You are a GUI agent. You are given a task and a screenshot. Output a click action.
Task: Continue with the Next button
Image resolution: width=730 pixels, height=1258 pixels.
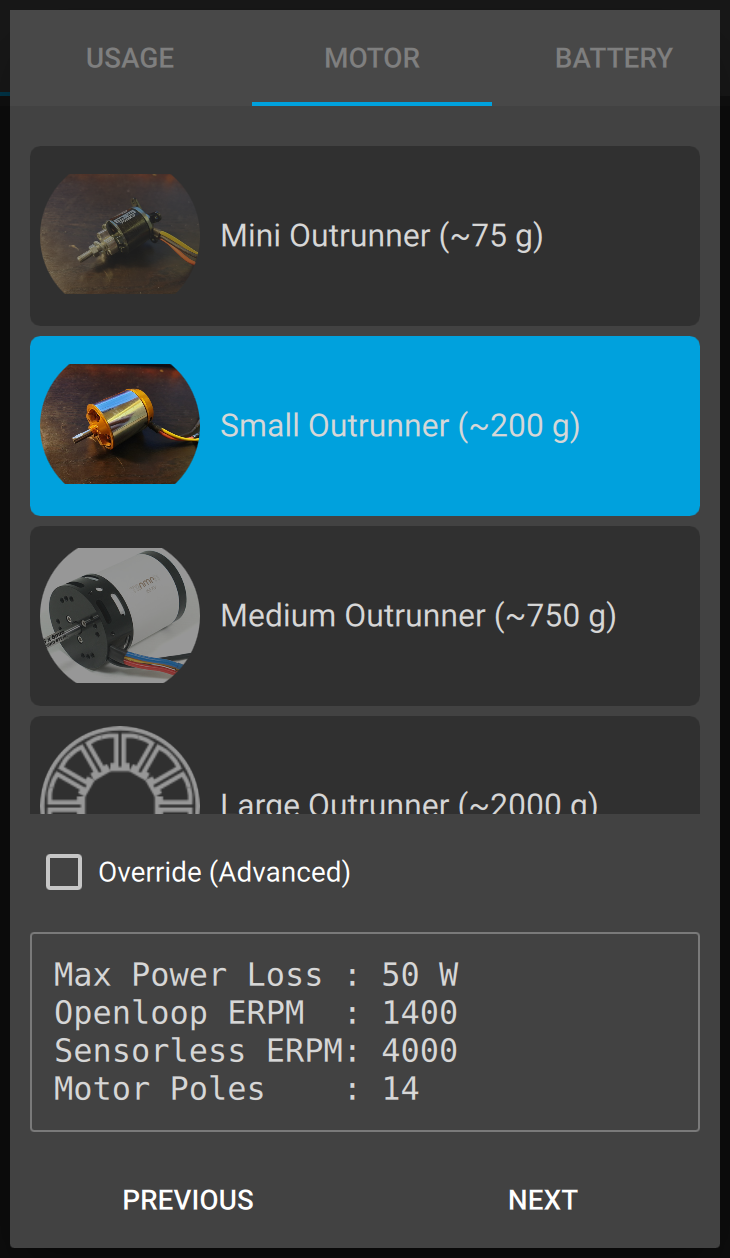(x=542, y=1200)
